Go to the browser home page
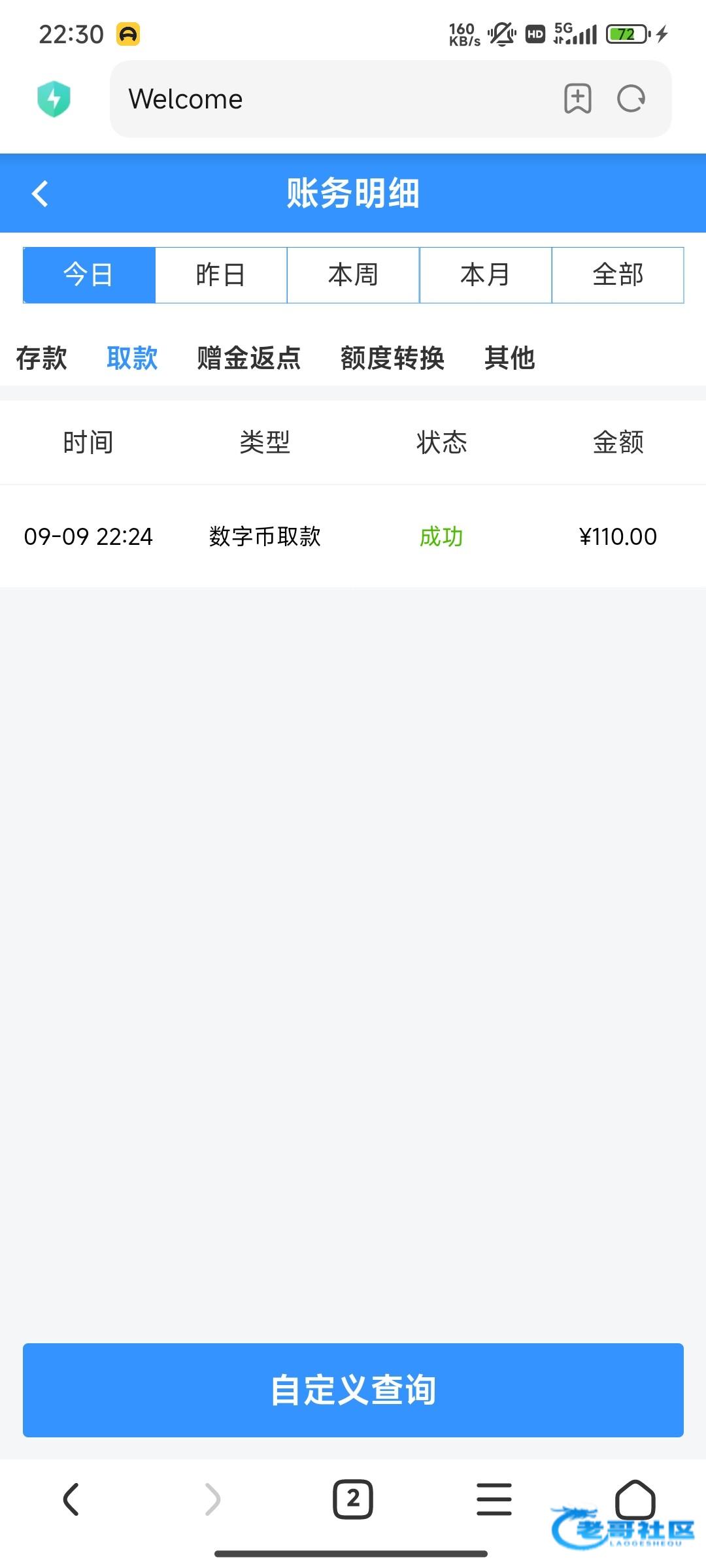 tap(635, 1497)
